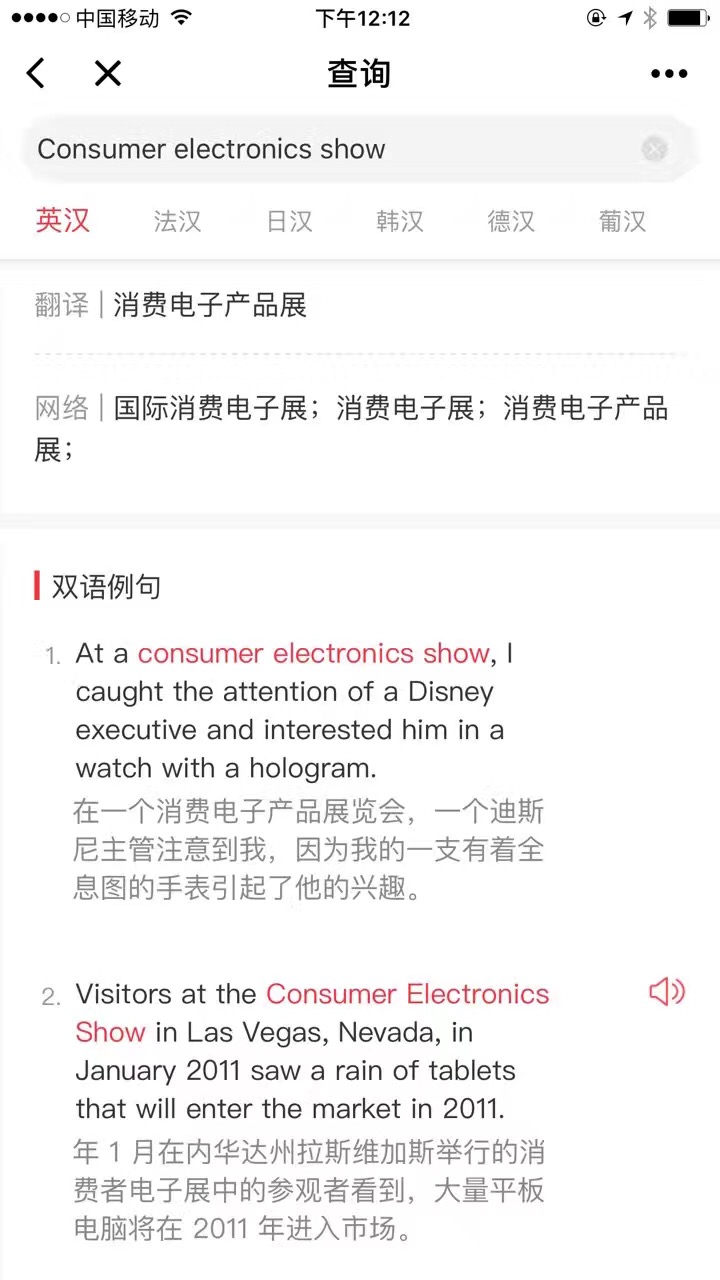Switch to the 日汉 tab

[289, 221]
